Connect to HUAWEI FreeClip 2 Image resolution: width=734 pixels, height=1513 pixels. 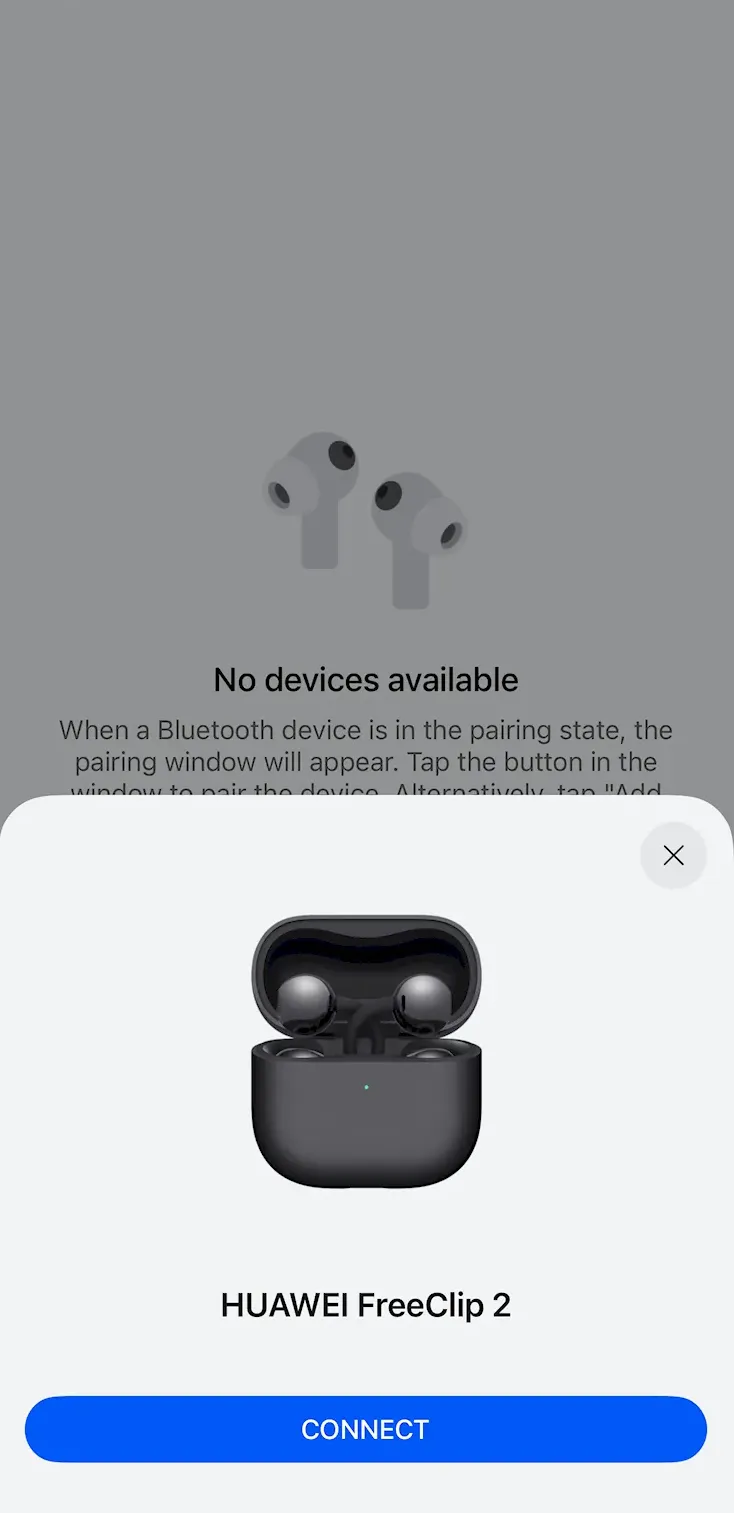click(x=366, y=1429)
